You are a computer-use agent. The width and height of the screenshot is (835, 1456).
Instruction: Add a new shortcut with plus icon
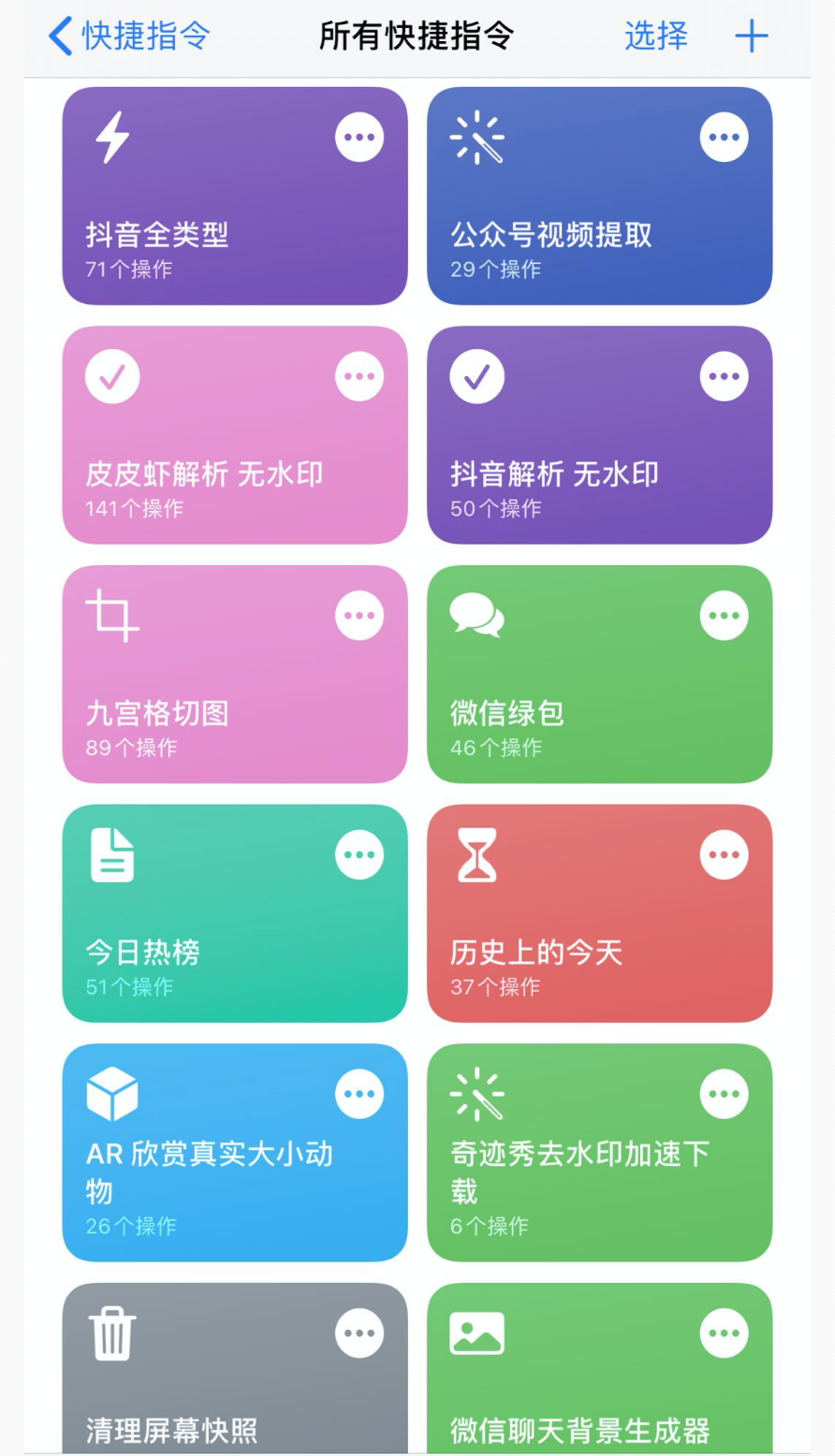tap(751, 37)
